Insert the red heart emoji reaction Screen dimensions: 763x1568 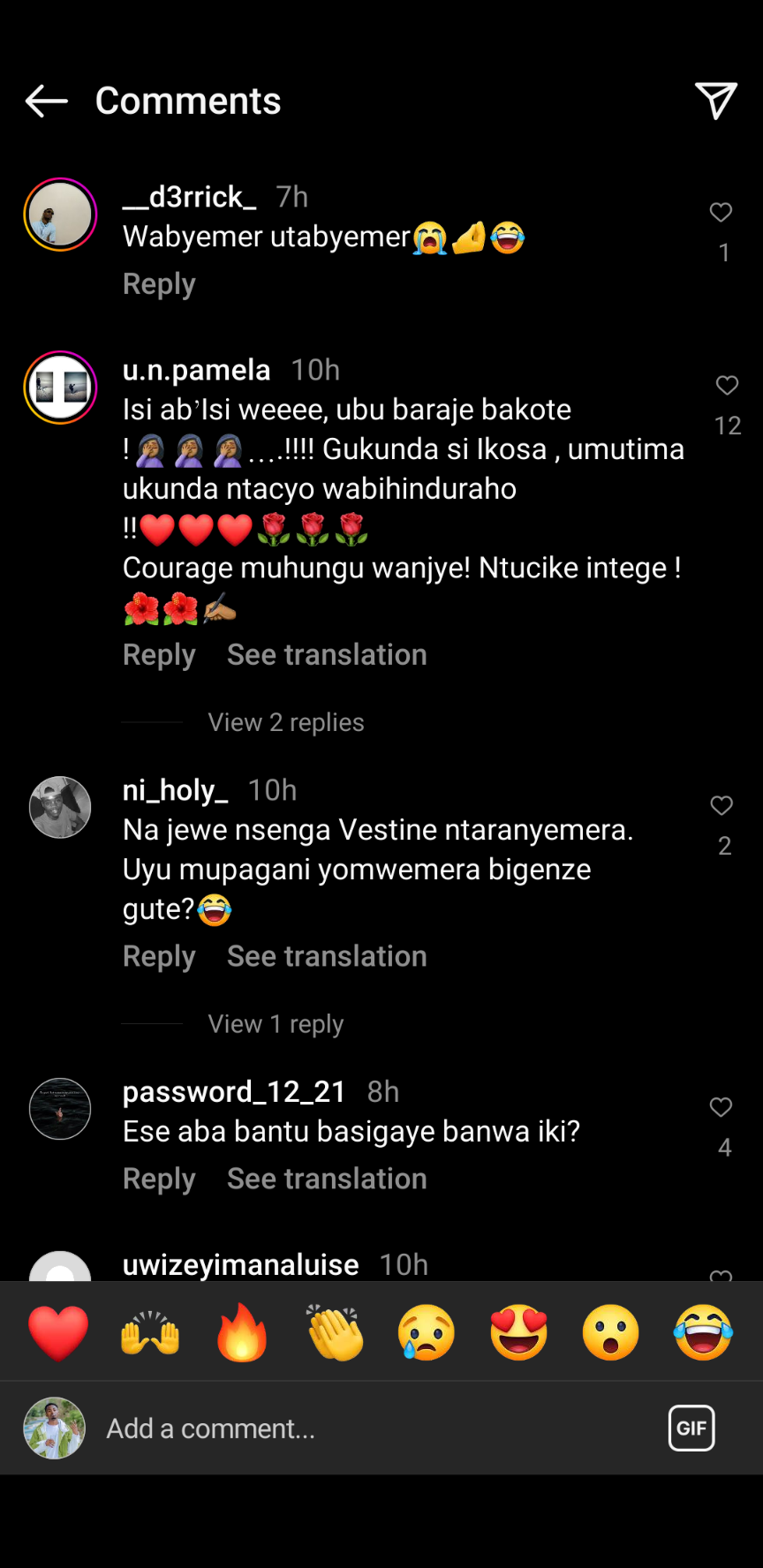[x=58, y=1332]
